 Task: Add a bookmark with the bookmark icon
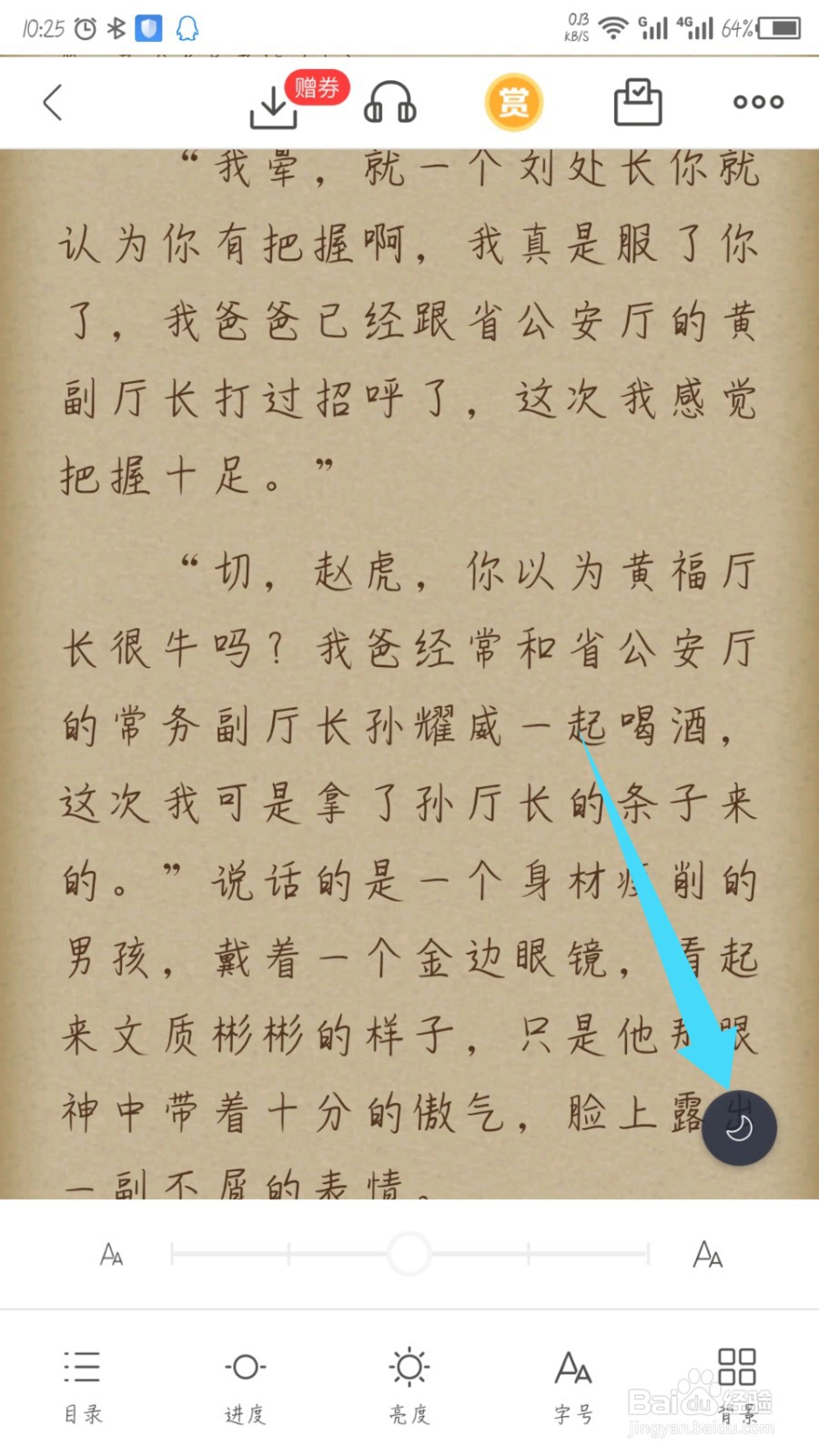[637, 102]
